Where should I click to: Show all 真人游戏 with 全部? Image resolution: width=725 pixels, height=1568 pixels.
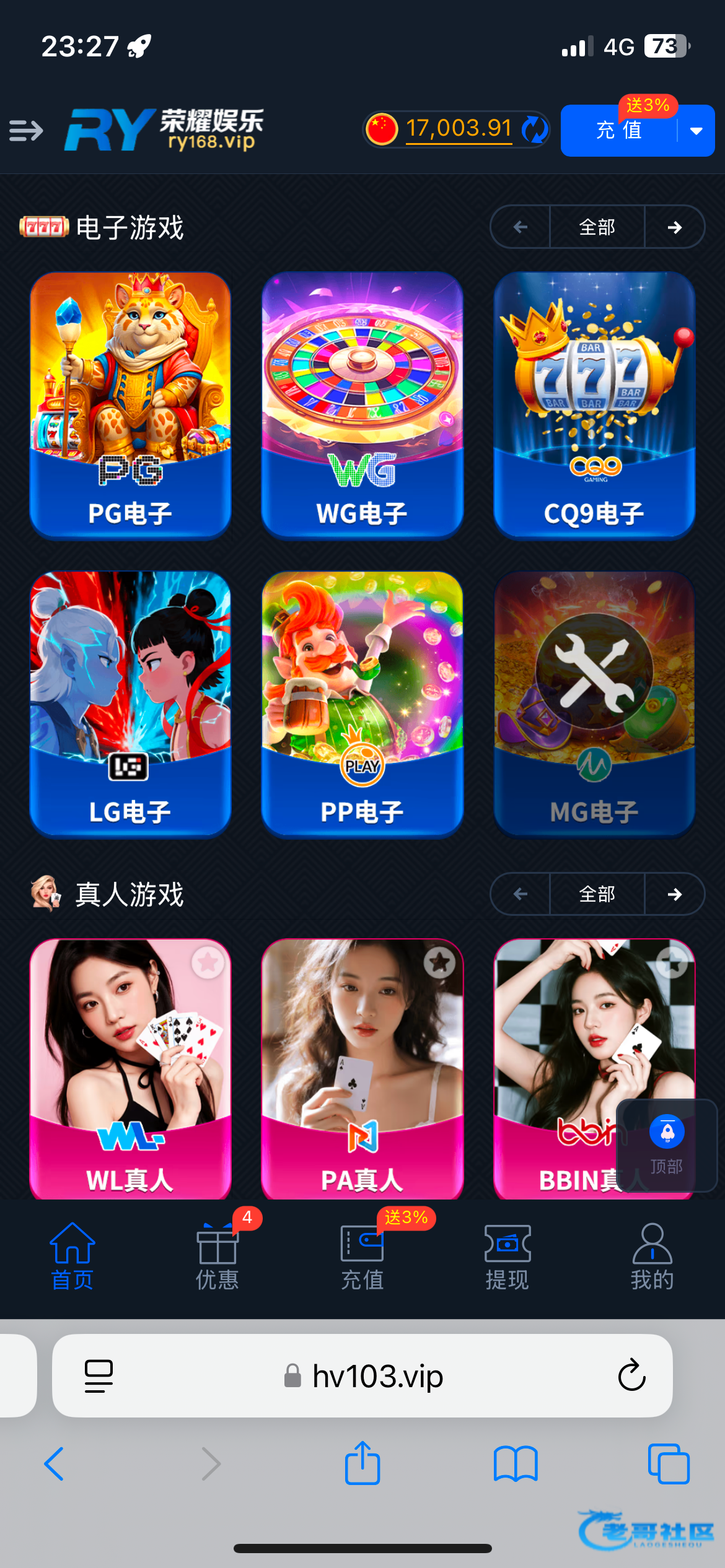click(597, 894)
